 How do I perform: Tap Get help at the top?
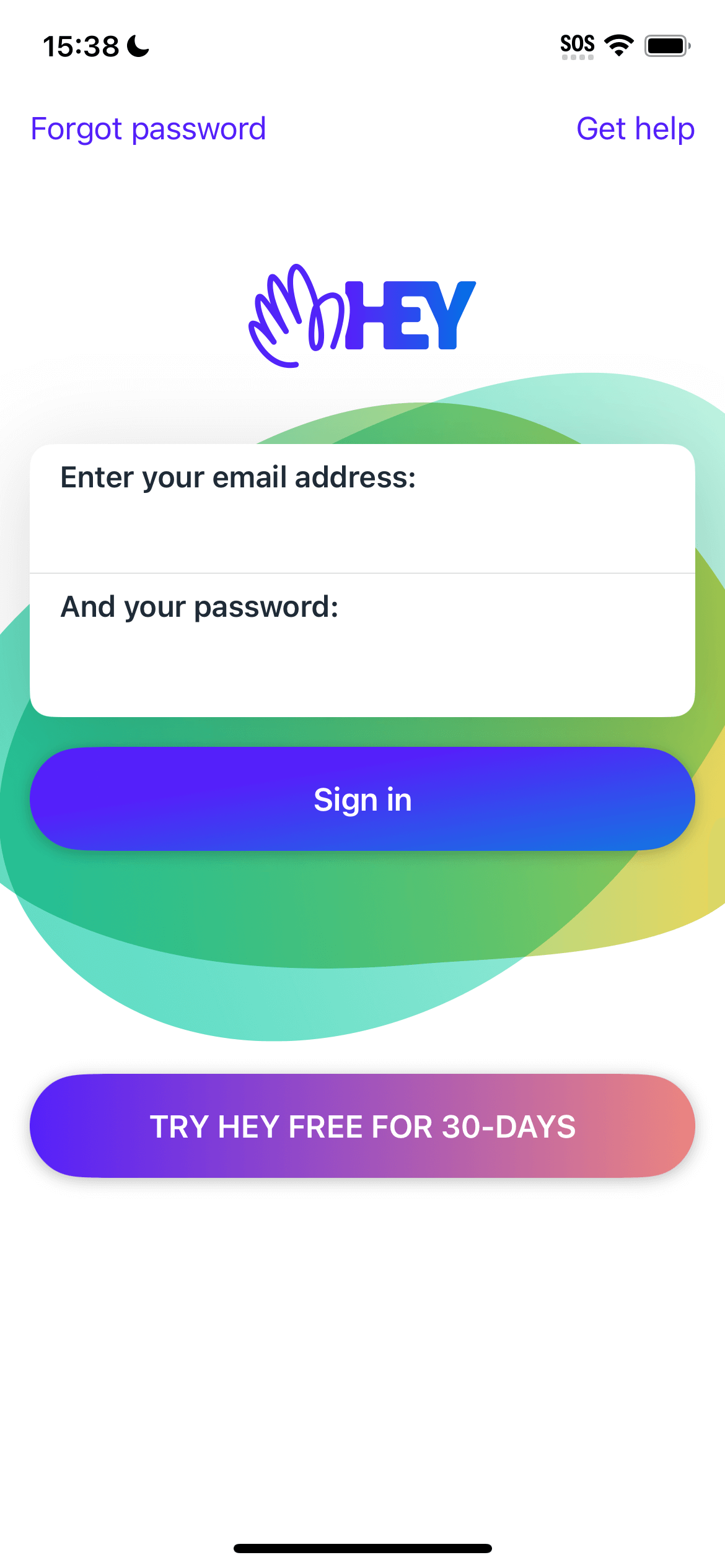point(635,129)
